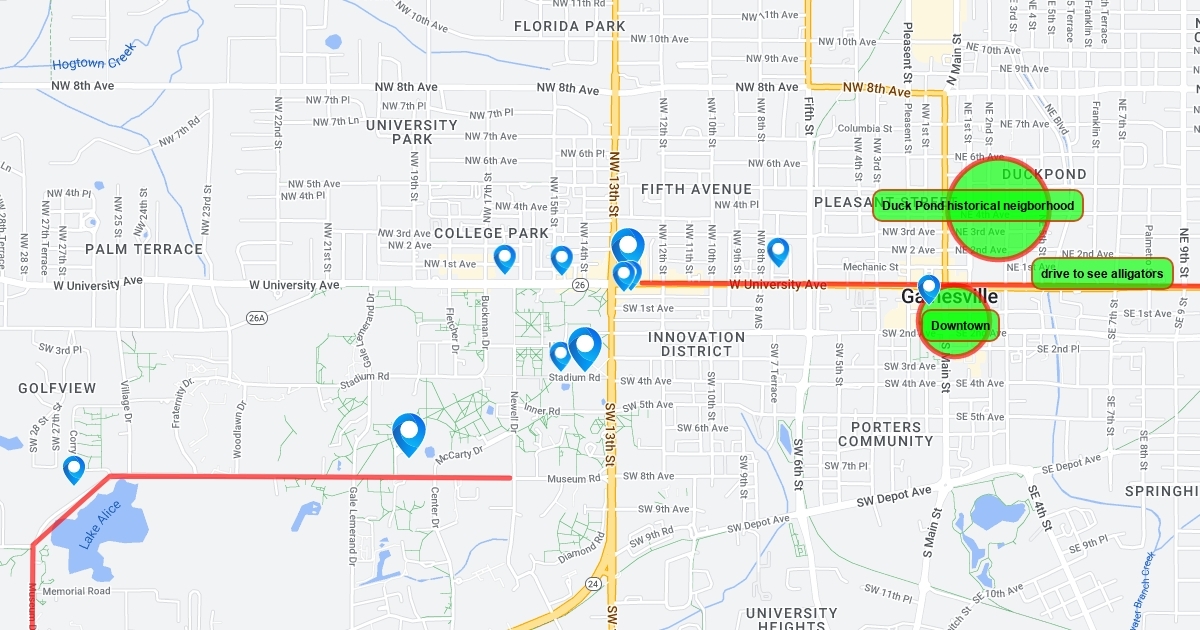
Task: Select the large pin on McCarty Dr
Action: coord(409,433)
